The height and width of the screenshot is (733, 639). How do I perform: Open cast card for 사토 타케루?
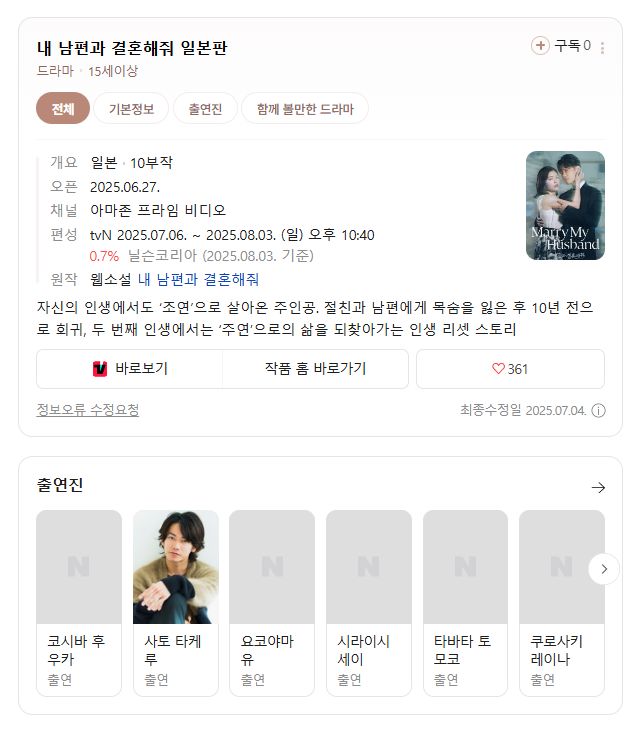point(175,602)
